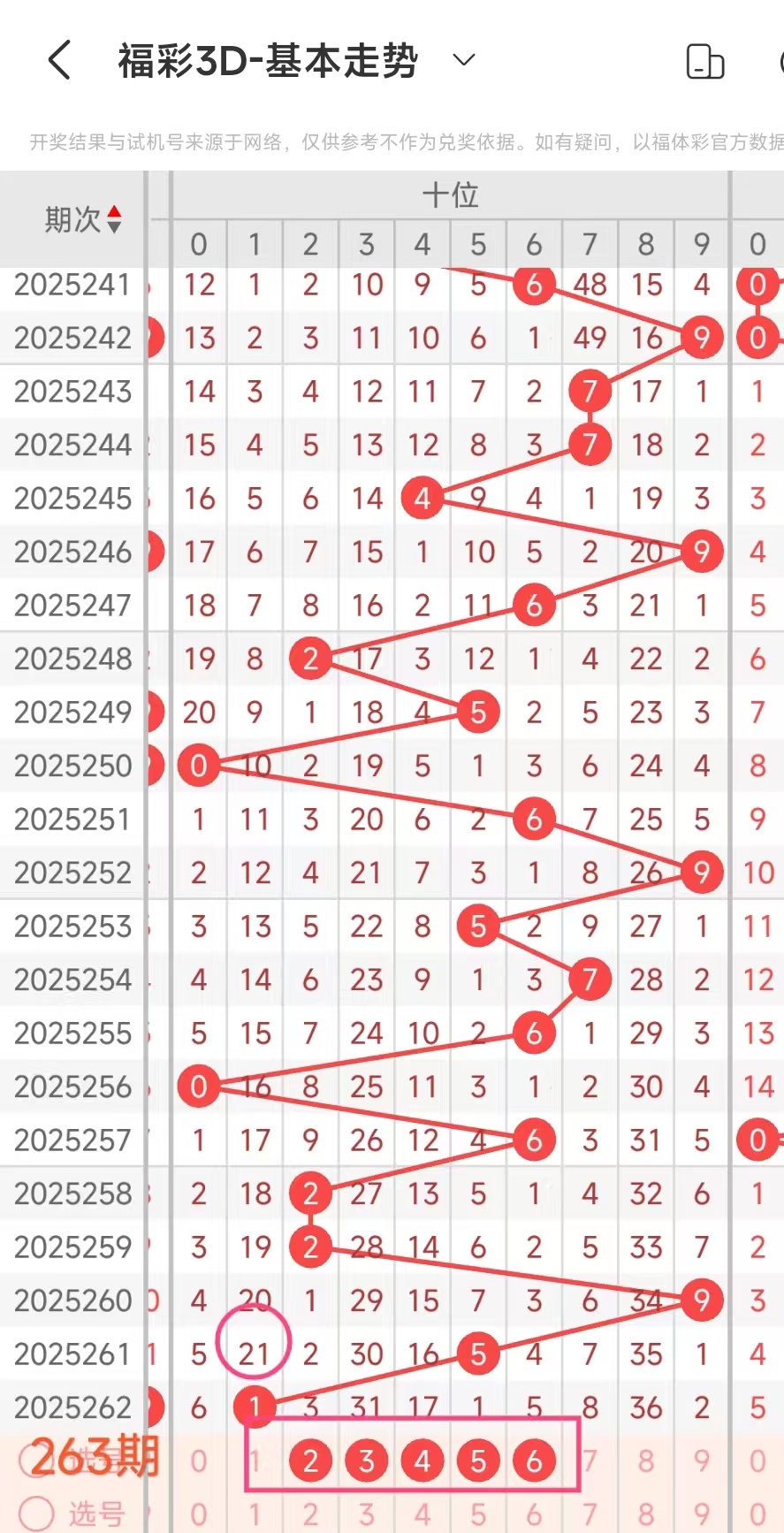Expand the 福彩3D-基本走势 title dropdown
This screenshot has height=1533, width=784.
(x=463, y=60)
